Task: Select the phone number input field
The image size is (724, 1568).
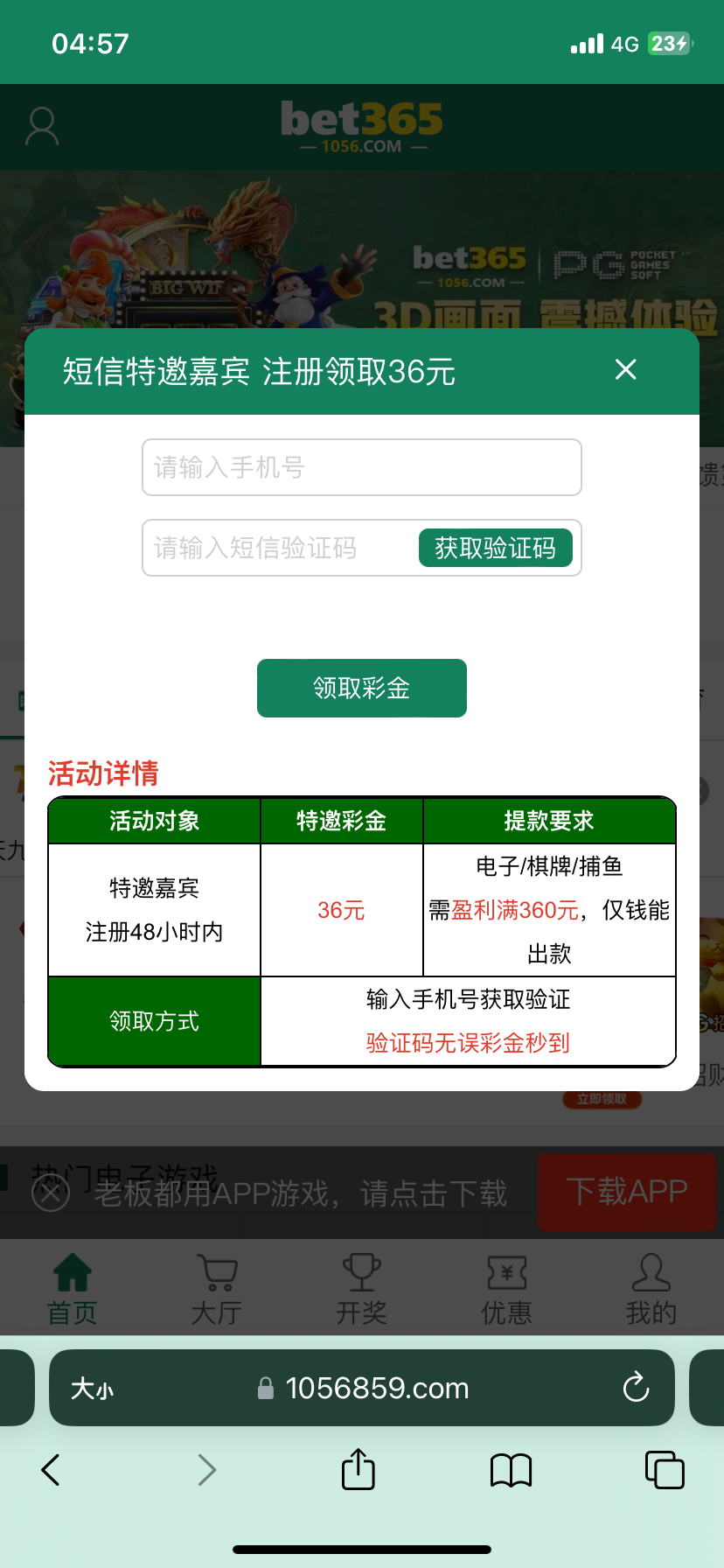Action: click(362, 467)
